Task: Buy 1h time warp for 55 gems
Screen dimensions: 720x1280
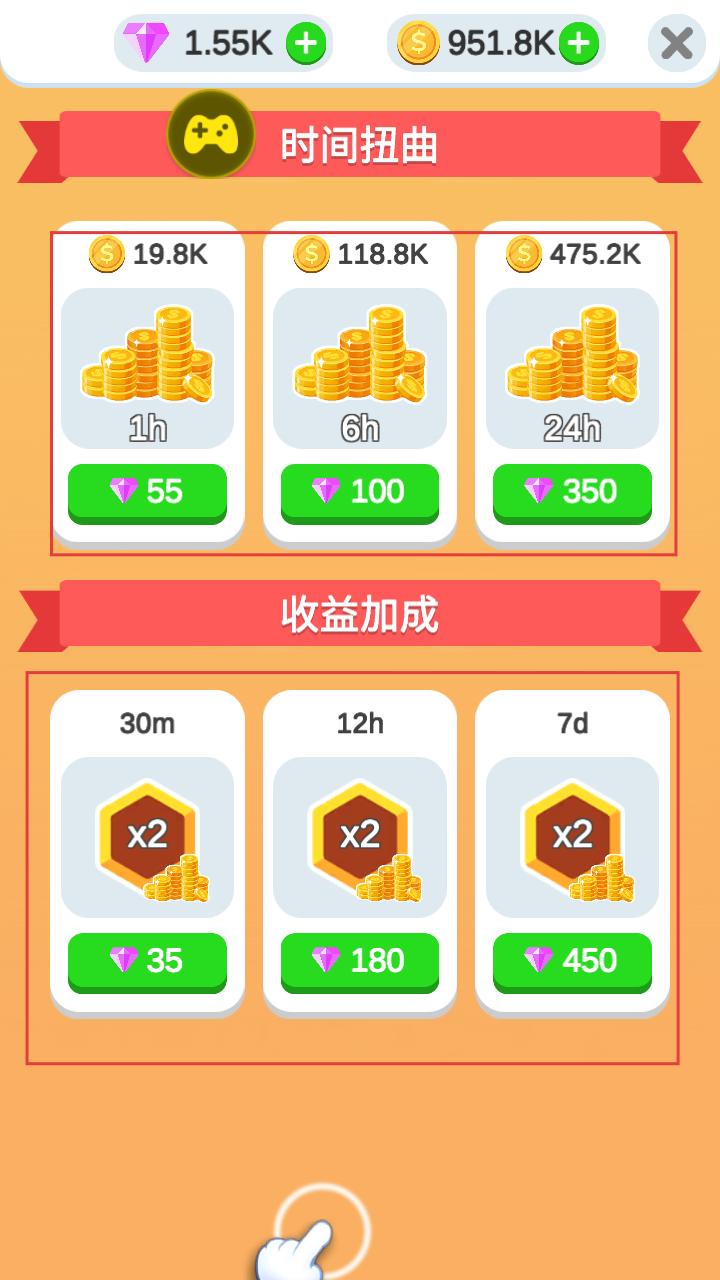Action: click(x=147, y=492)
